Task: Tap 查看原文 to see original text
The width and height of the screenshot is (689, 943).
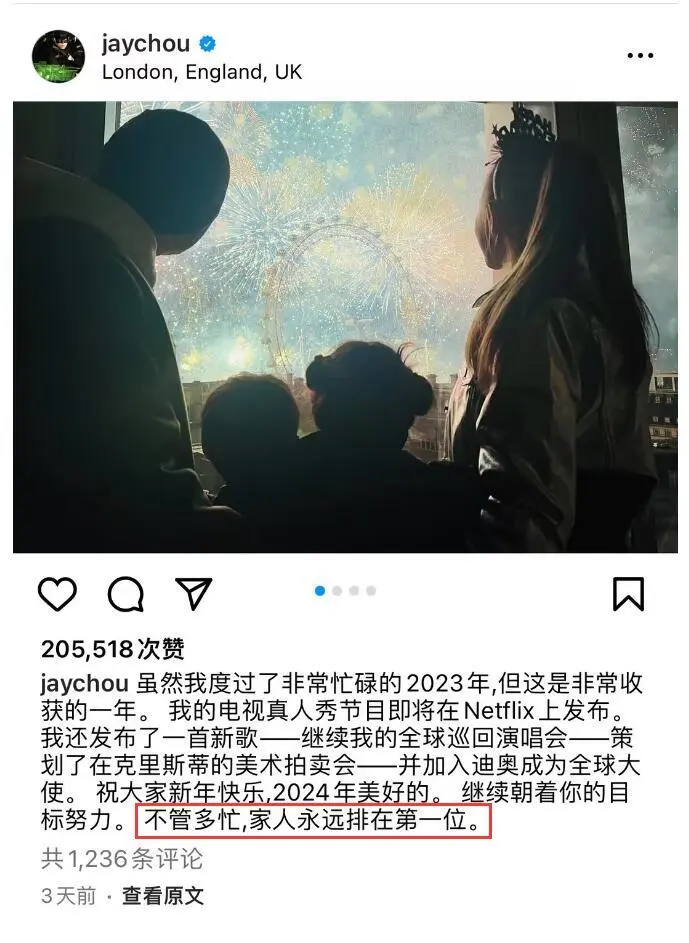Action: pyautogui.click(x=163, y=895)
